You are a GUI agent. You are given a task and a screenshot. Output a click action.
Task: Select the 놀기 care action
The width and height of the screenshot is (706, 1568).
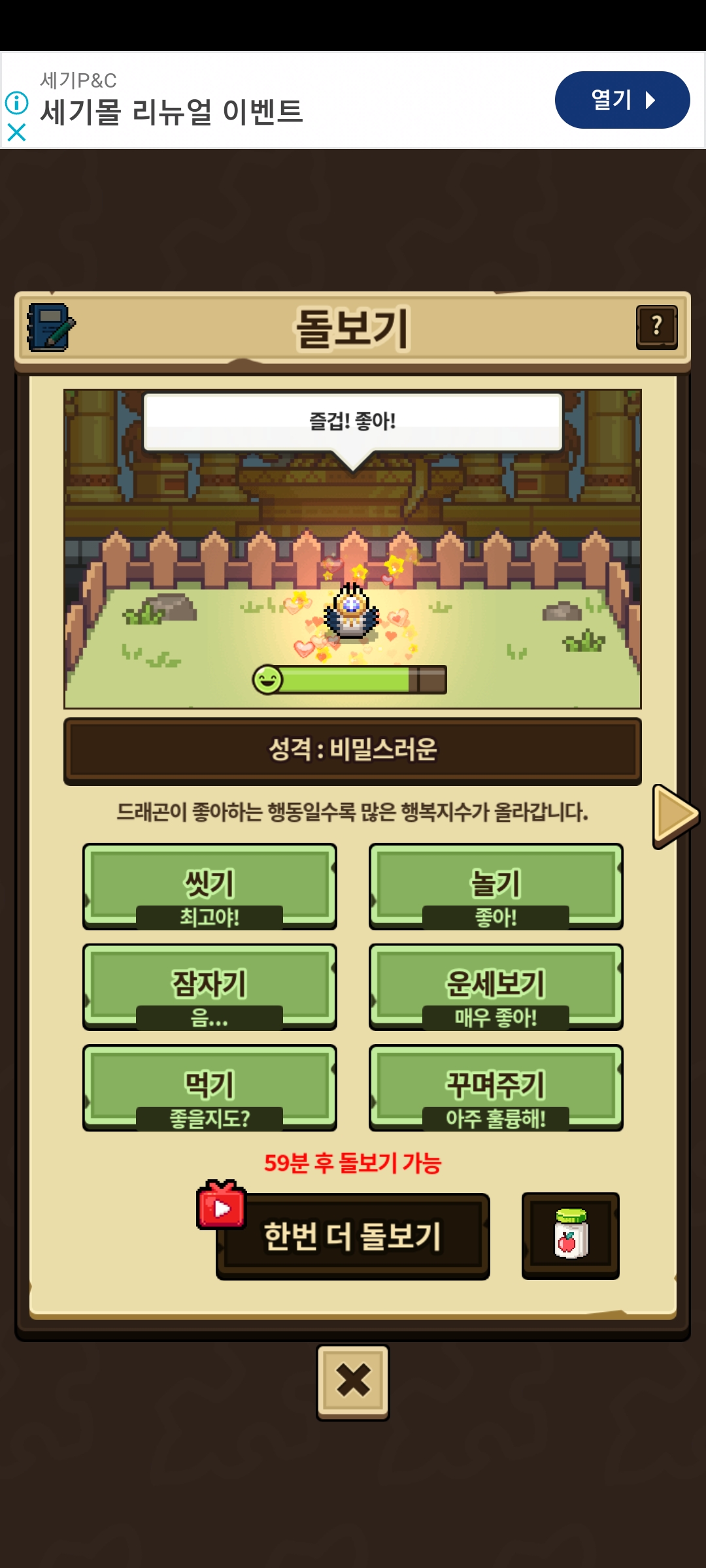[x=496, y=887]
